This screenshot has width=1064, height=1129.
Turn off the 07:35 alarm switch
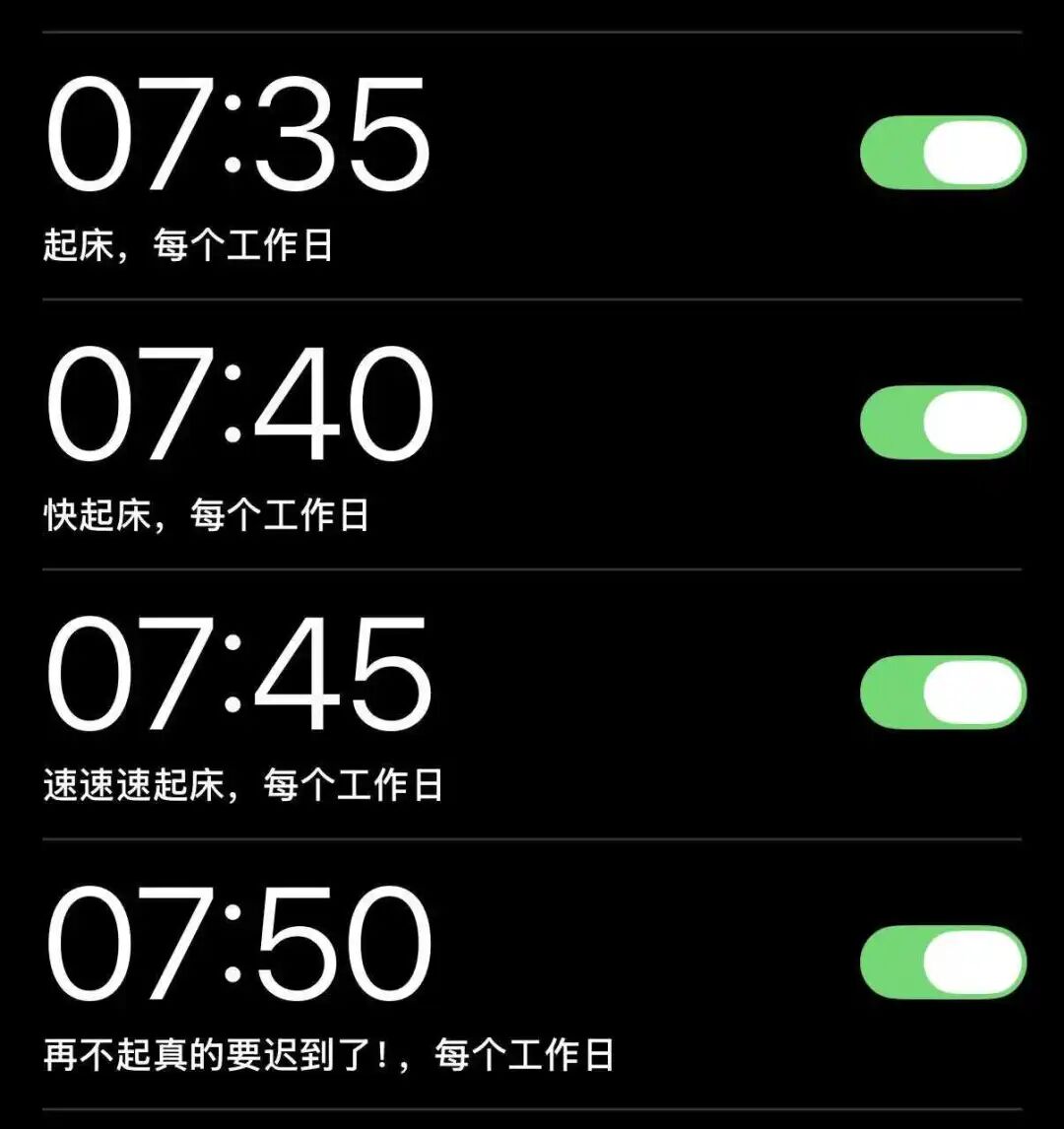click(943, 153)
